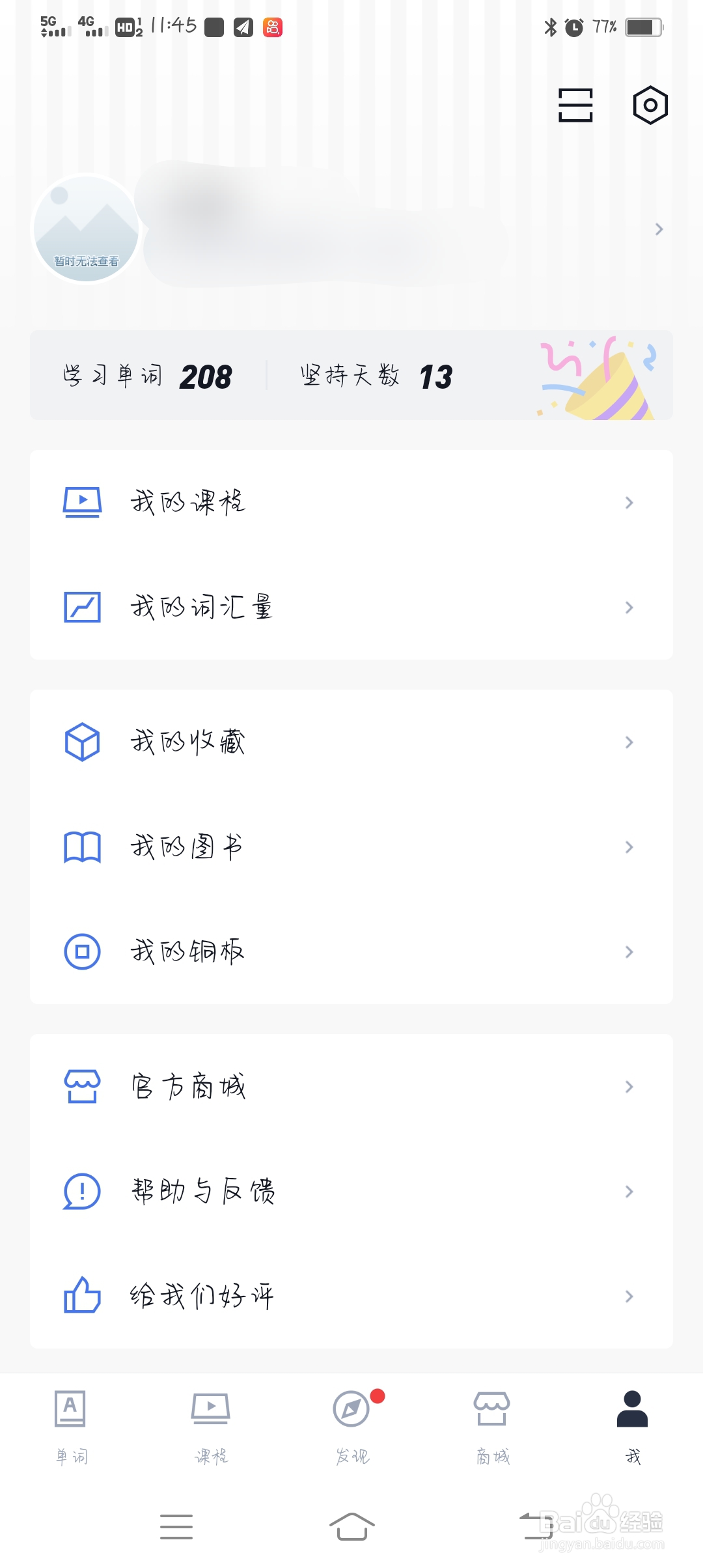
Task: Select 给我们好评 row
Action: coord(351,1296)
